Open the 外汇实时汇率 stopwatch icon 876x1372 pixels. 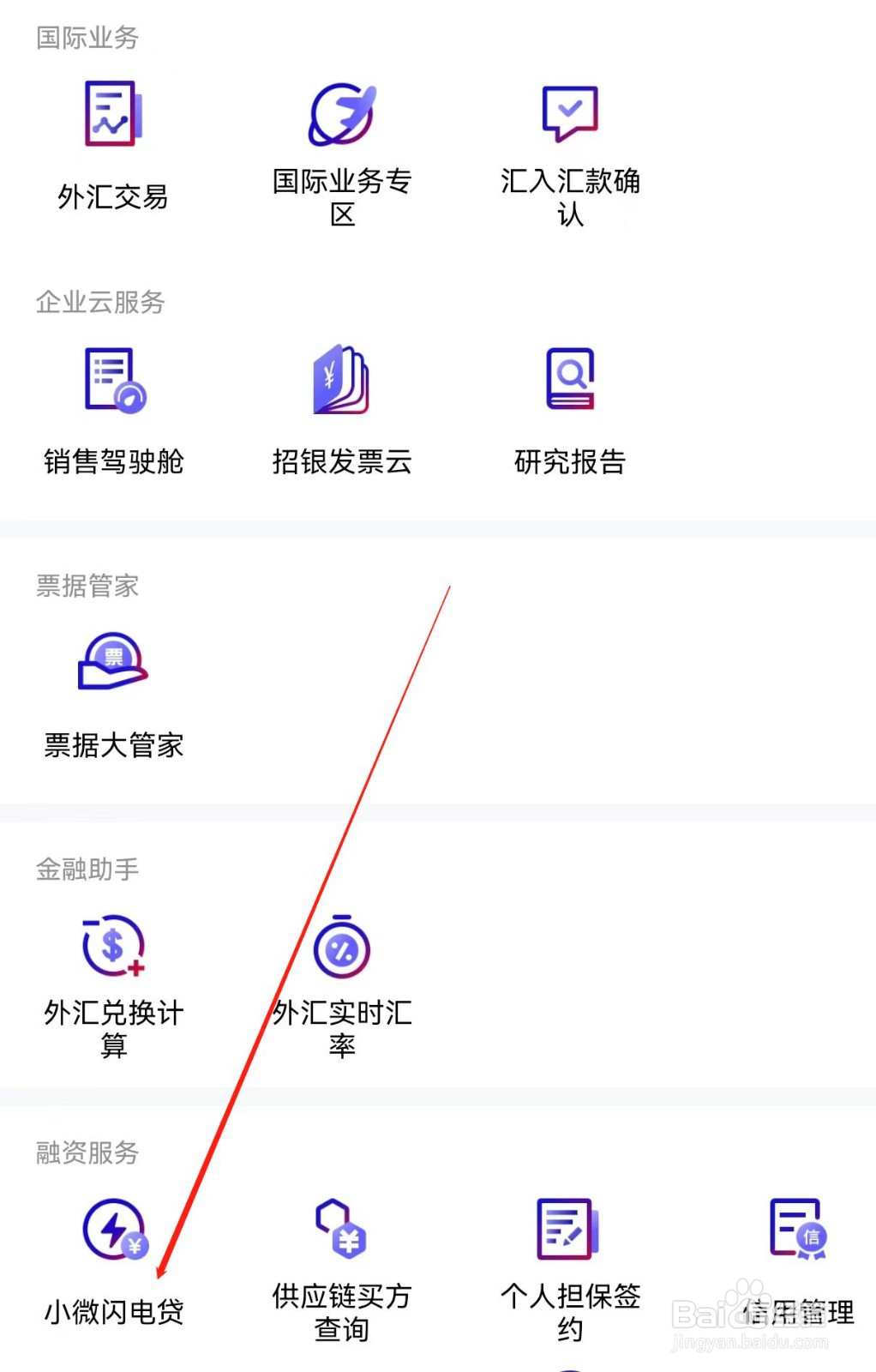coord(341,948)
